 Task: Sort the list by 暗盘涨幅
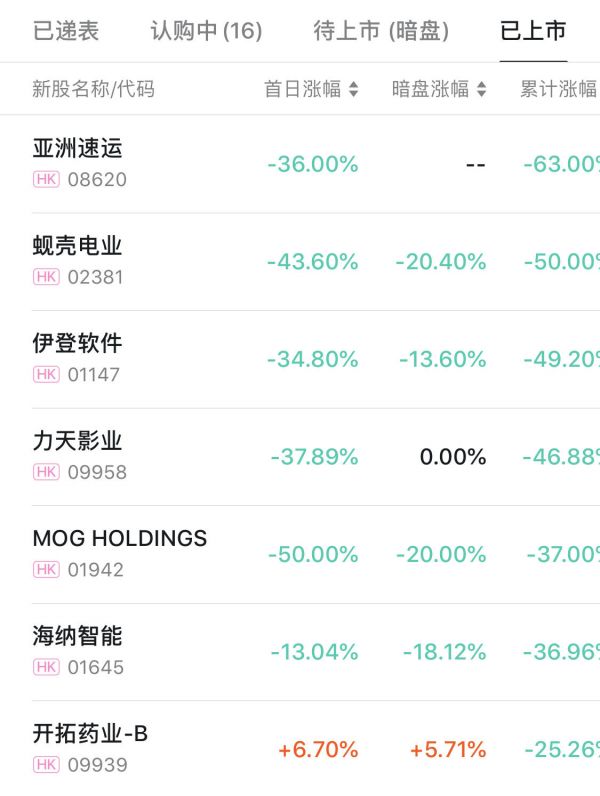tap(439, 89)
